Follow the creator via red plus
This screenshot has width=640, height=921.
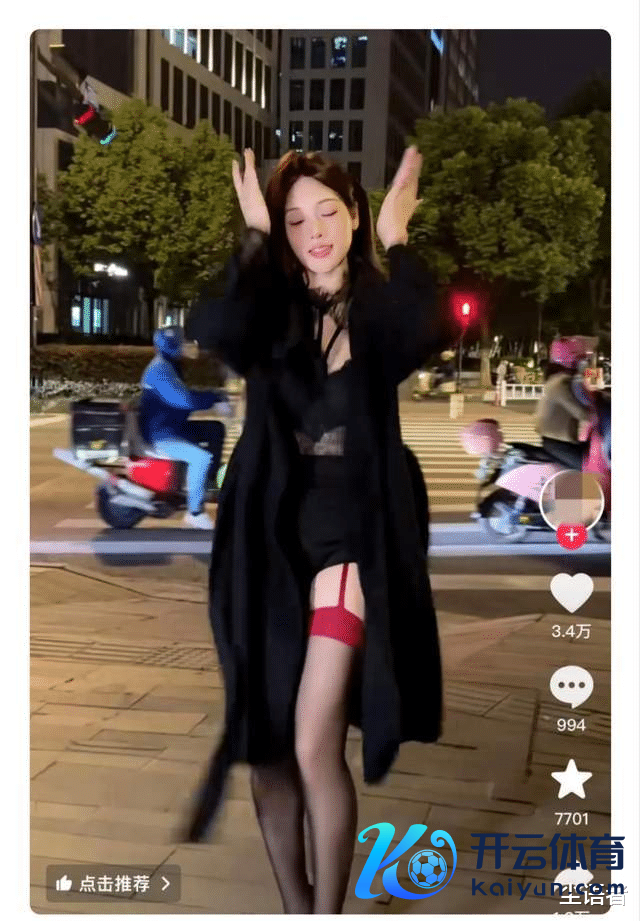pos(571,536)
